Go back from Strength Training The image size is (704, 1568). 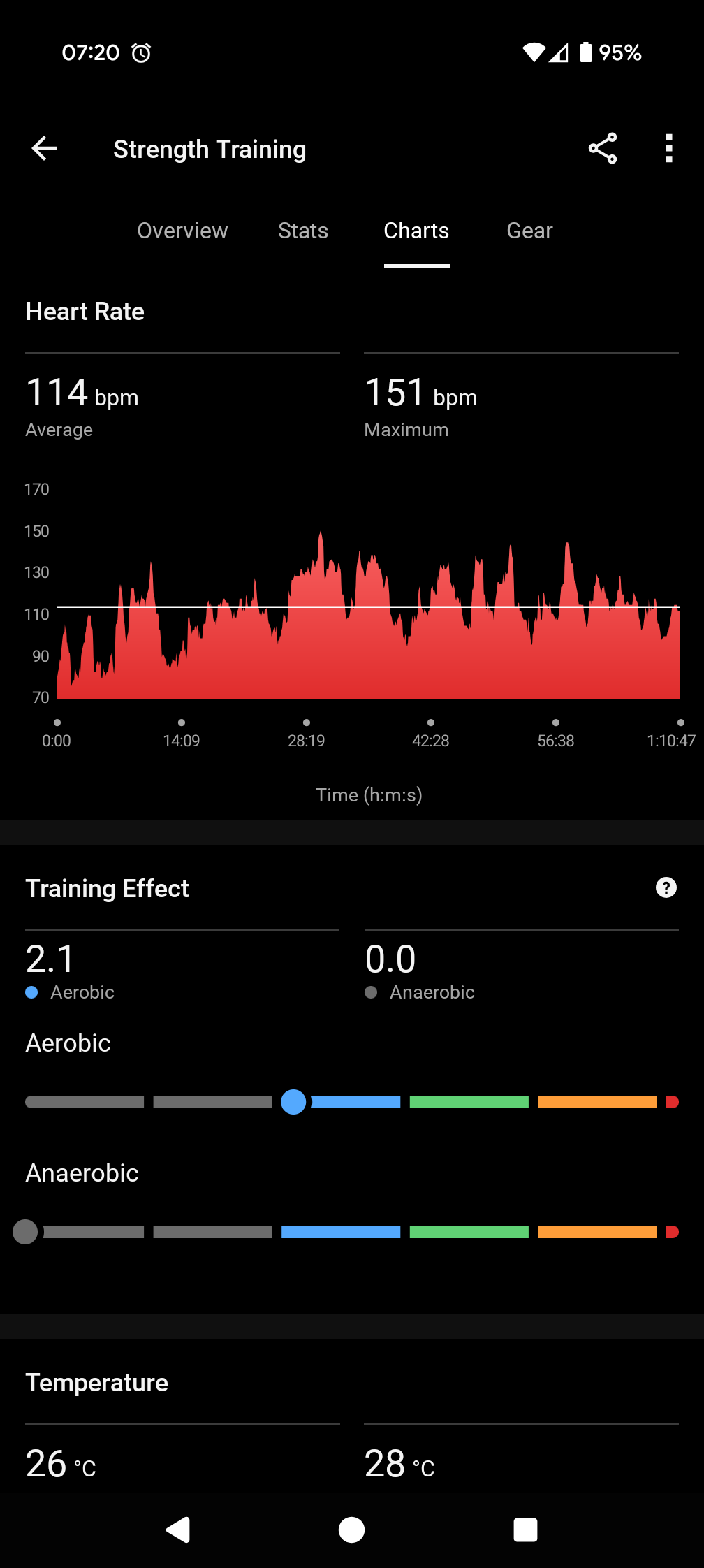(x=44, y=148)
